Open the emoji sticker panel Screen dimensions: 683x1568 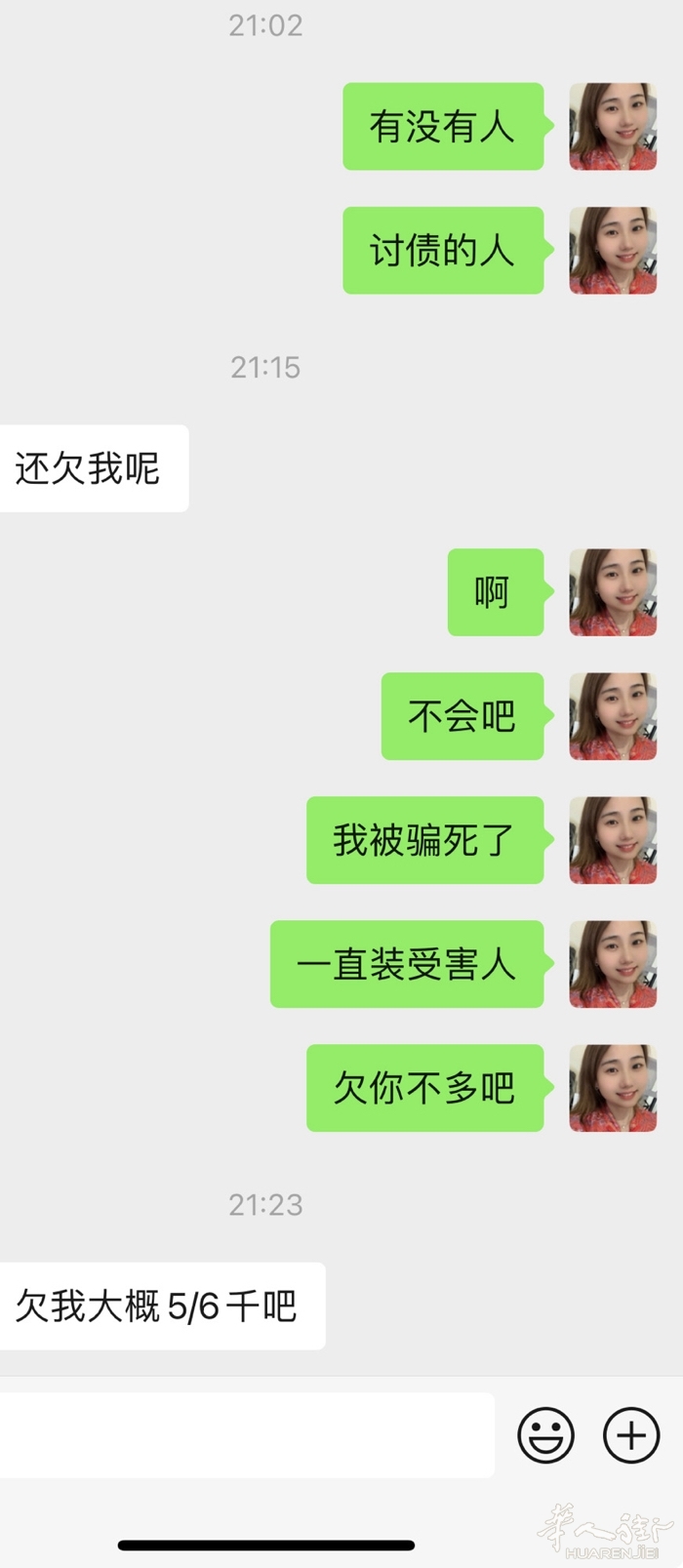(x=545, y=1434)
